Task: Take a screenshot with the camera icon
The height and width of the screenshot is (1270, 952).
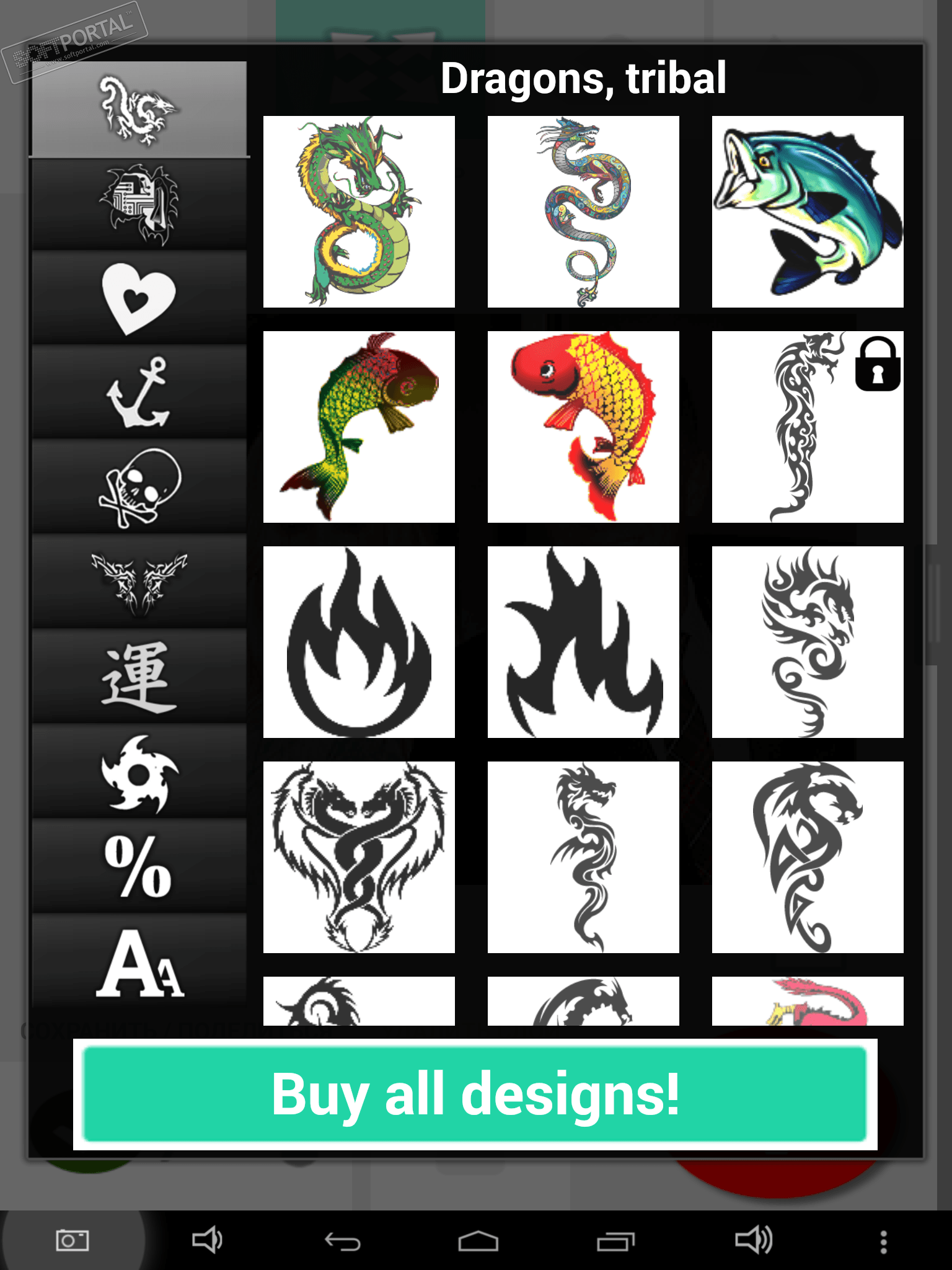Action: coord(73,1241)
